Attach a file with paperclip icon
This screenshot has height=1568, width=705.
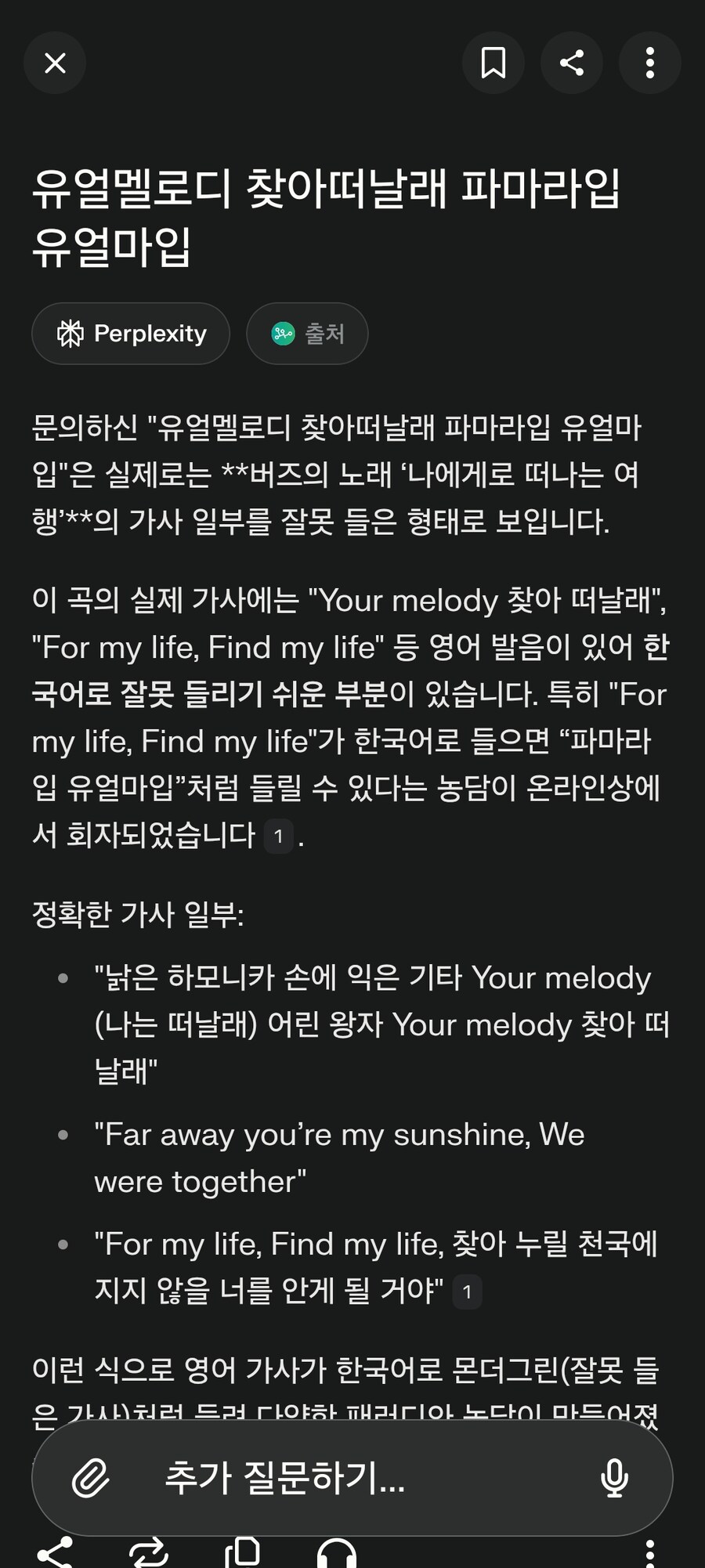(x=91, y=1478)
